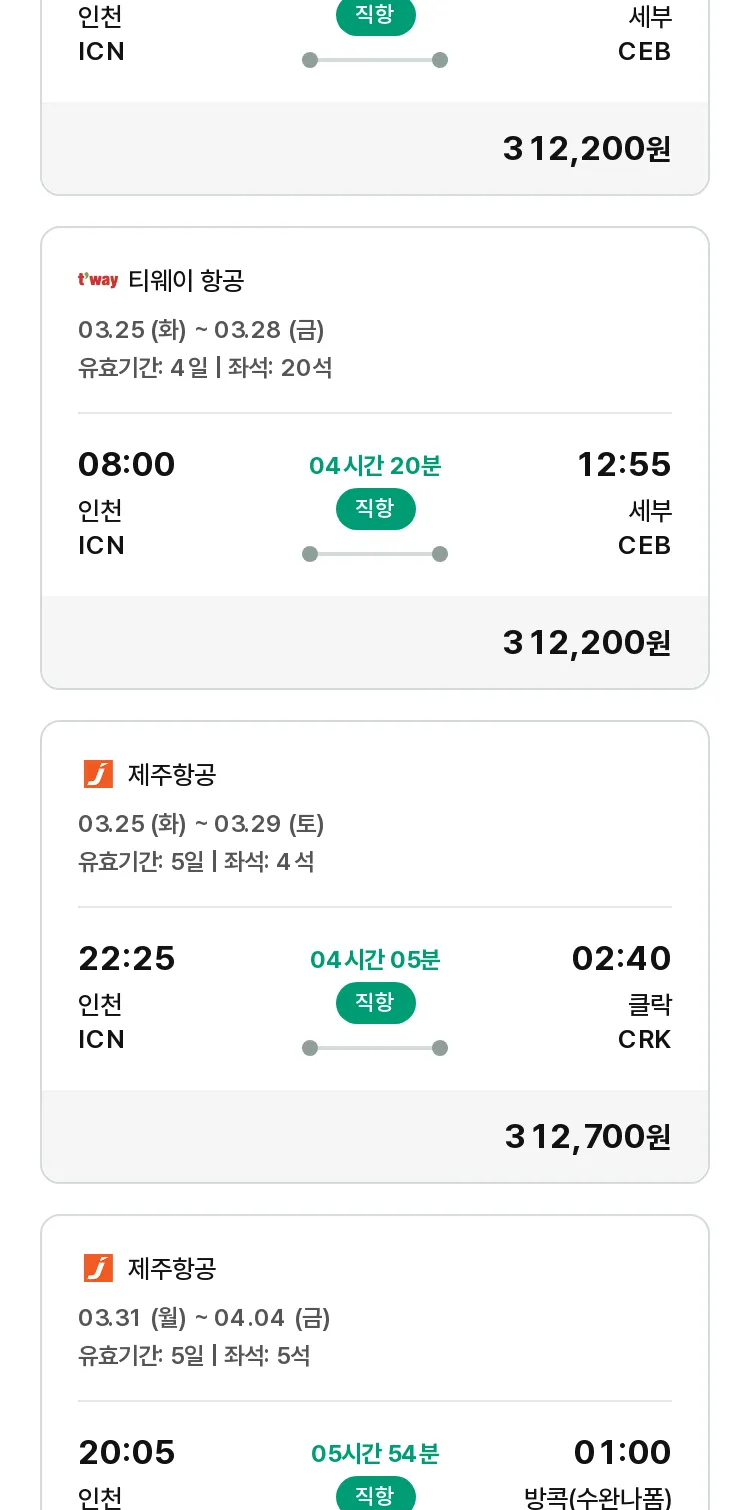This screenshot has width=750, height=1510.
Task: Open the partly visible top Cebu flight card
Action: (375, 97)
